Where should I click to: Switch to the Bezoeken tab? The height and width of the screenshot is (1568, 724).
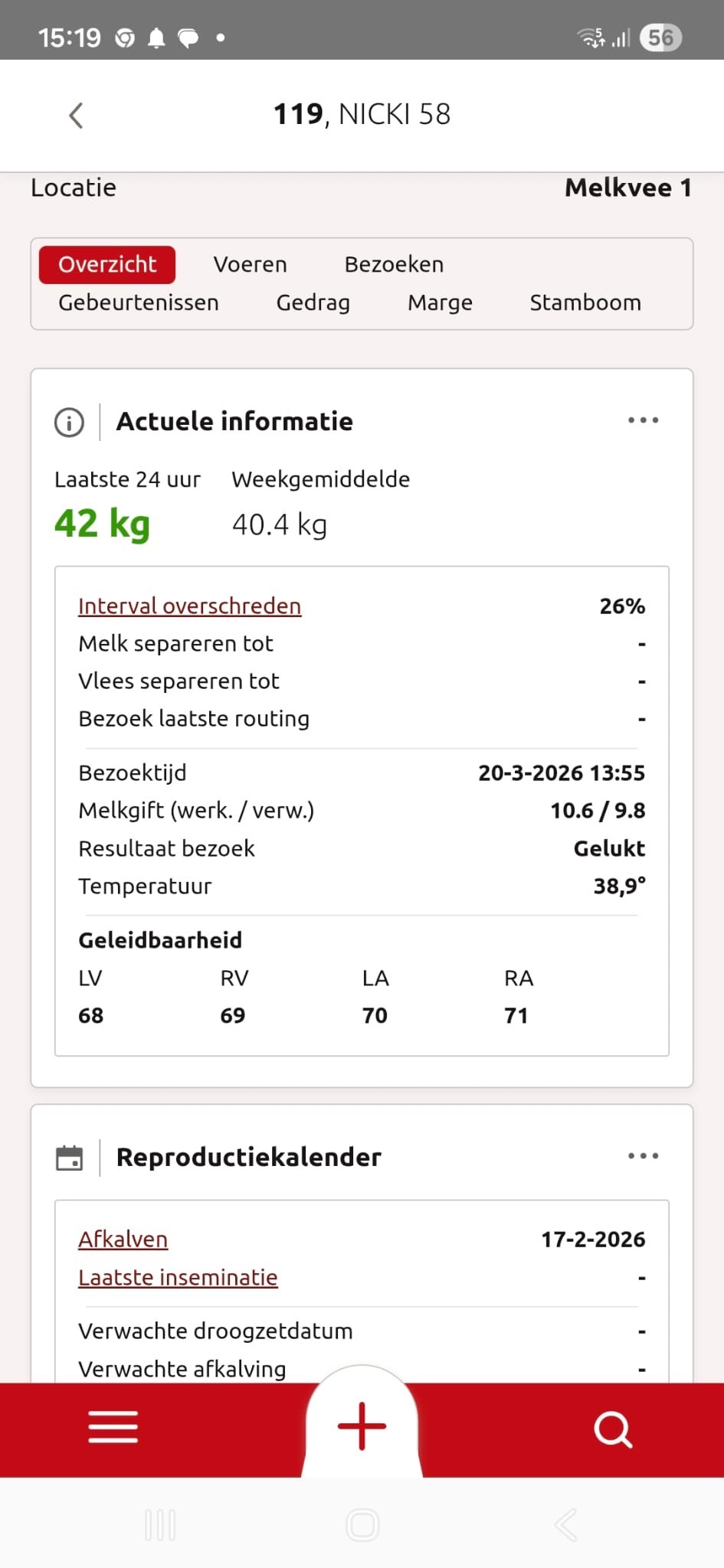(x=394, y=264)
